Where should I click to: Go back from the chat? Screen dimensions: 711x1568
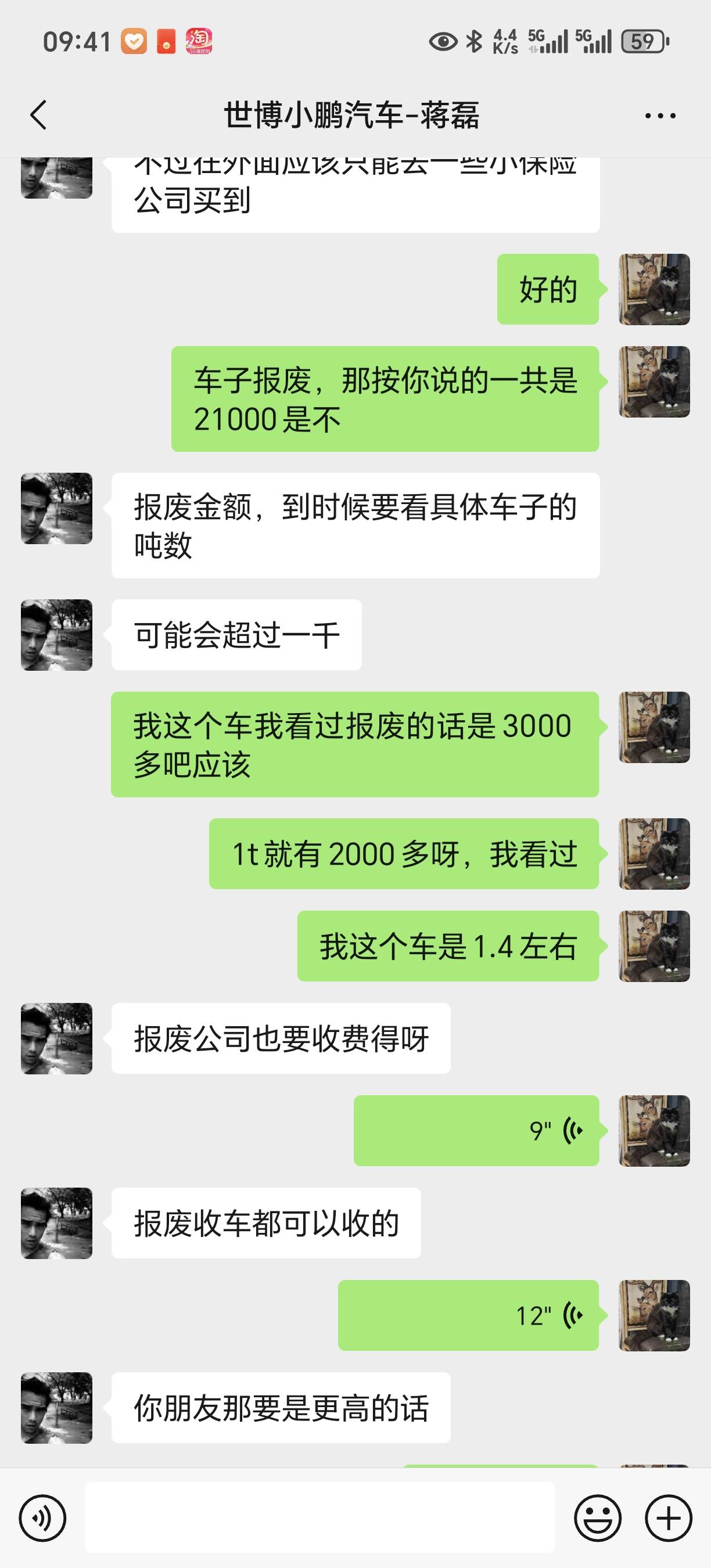point(38,115)
